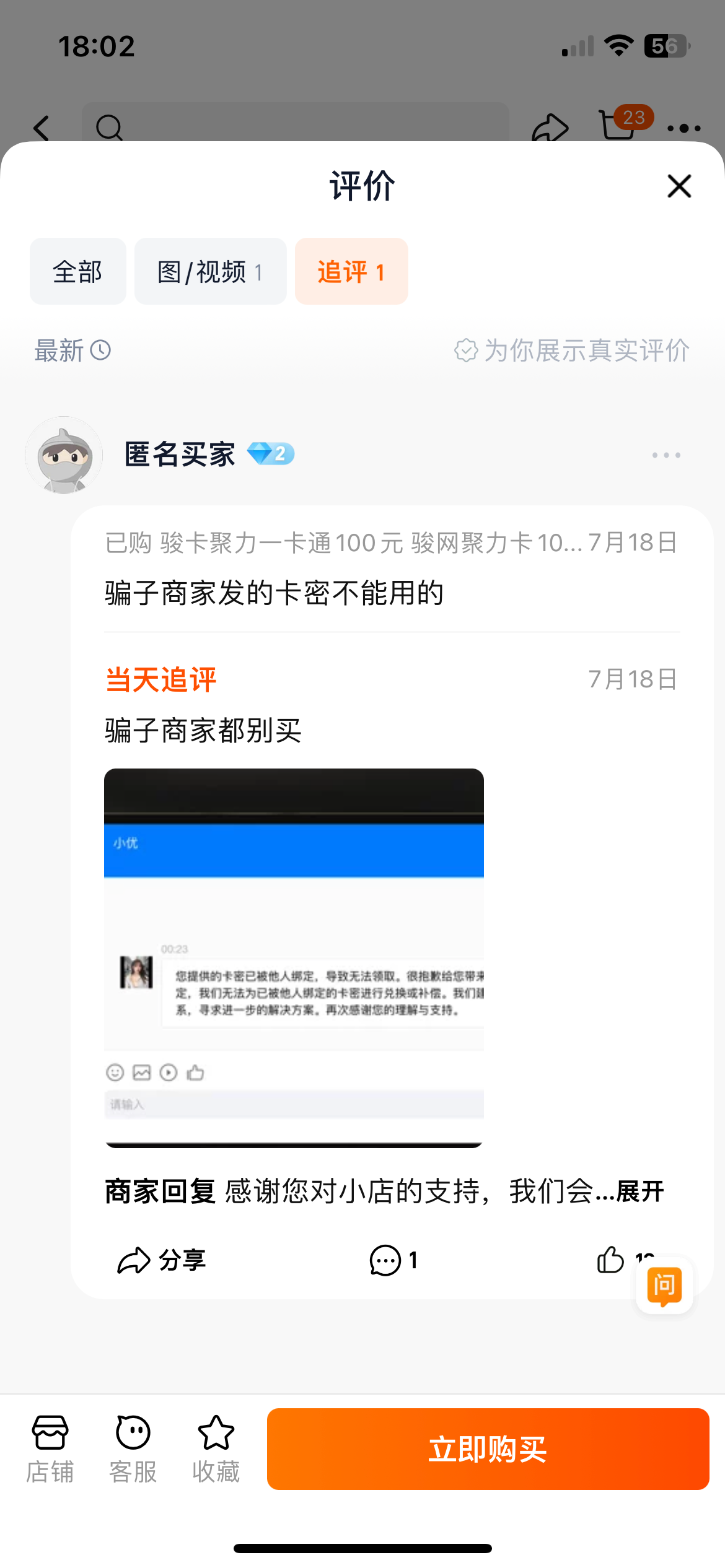Viewport: 725px width, 1568px height.
Task: Contact 客服 customer service
Action: (133, 1449)
